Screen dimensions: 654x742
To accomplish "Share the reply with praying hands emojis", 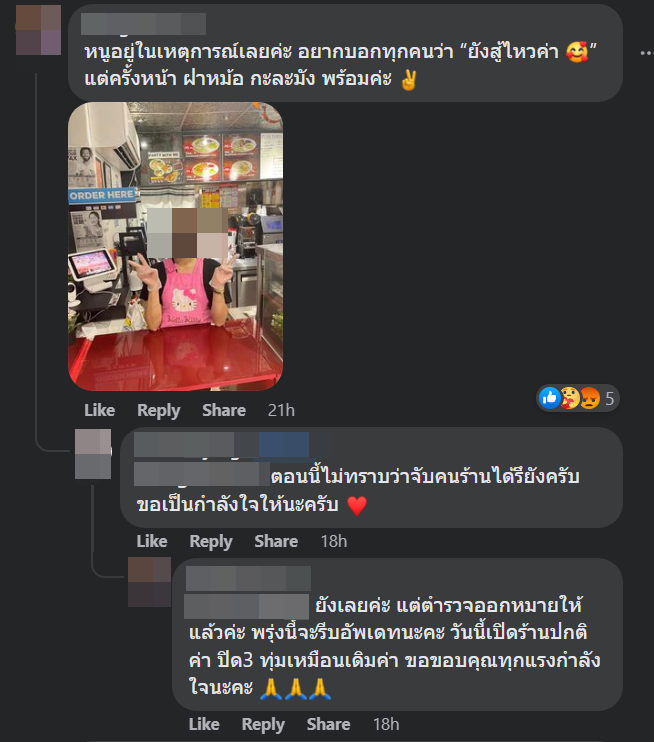I will tap(328, 724).
